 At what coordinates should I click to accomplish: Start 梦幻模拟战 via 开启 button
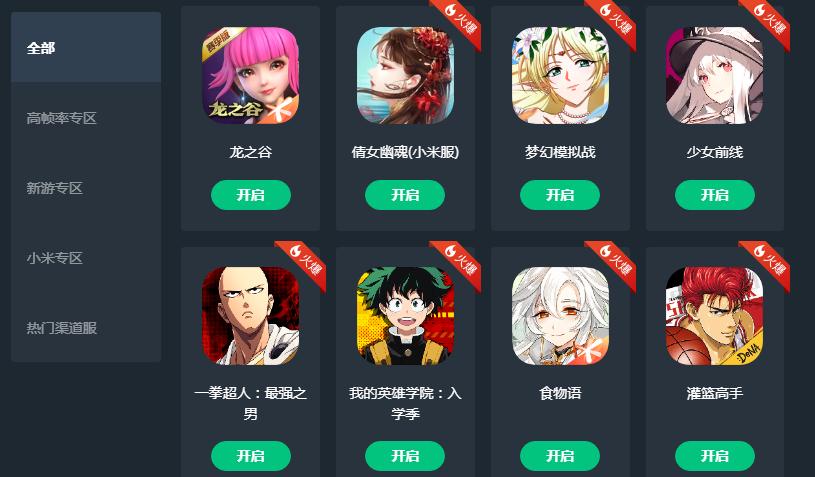[560, 195]
